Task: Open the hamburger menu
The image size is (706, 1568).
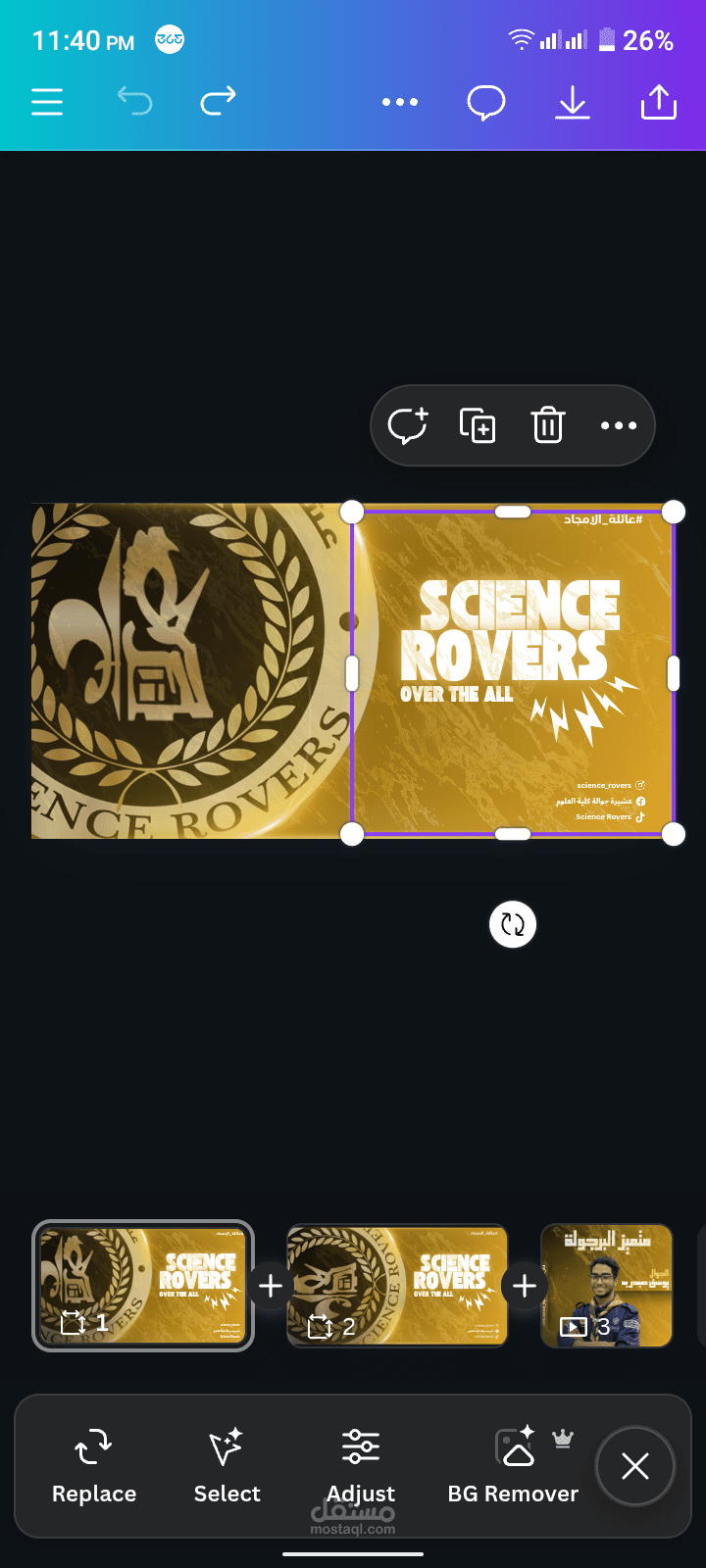Action: tap(47, 102)
